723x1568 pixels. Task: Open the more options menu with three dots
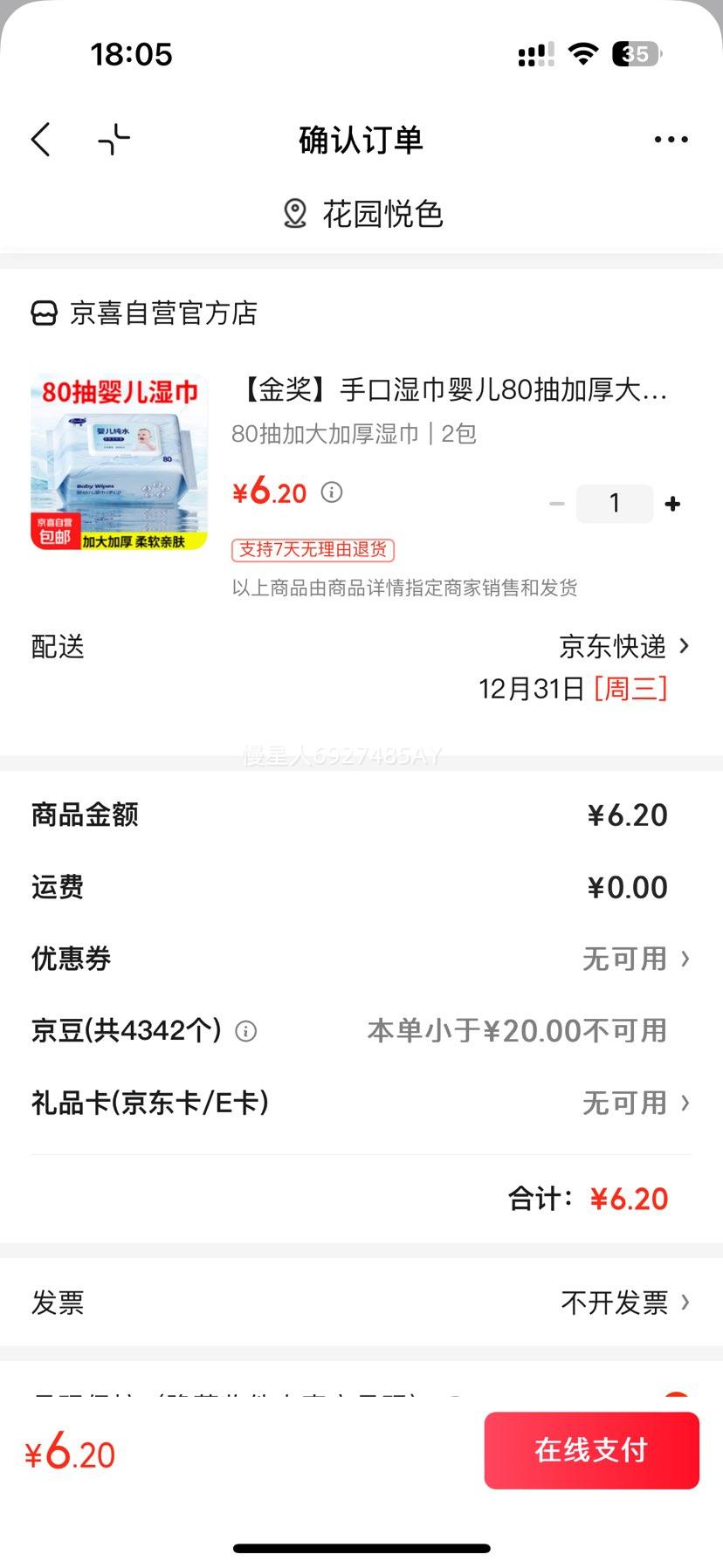671,139
